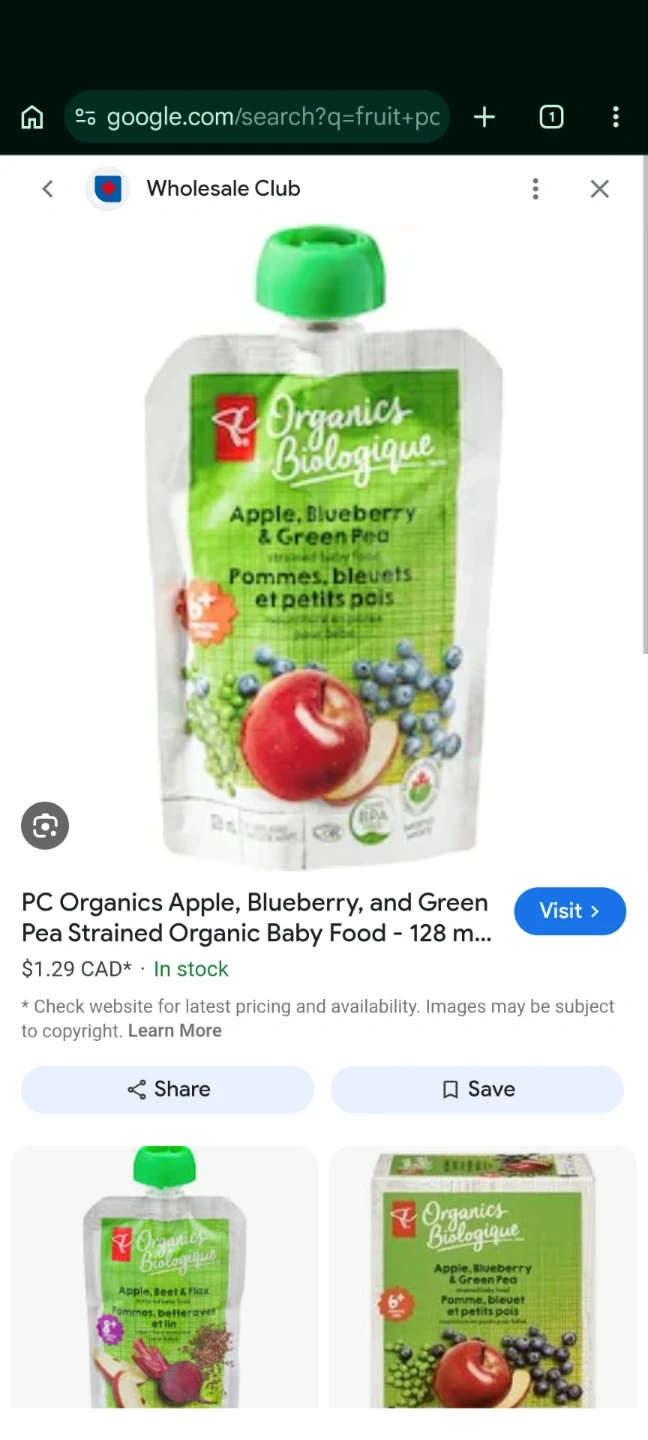Go back from the Wholesale Club panel
Viewport: 648px width, 1440px height.
point(47,188)
